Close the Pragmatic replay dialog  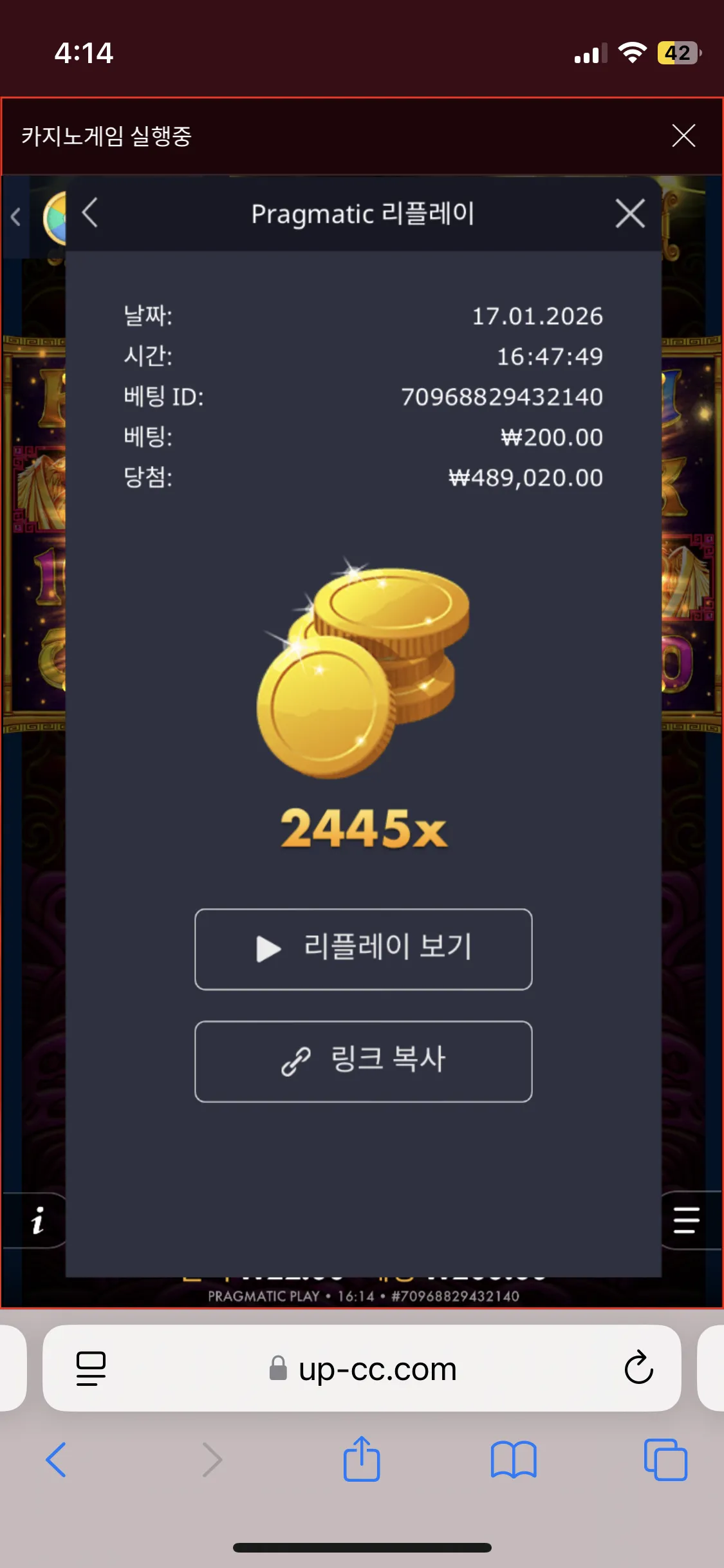pyautogui.click(x=629, y=214)
